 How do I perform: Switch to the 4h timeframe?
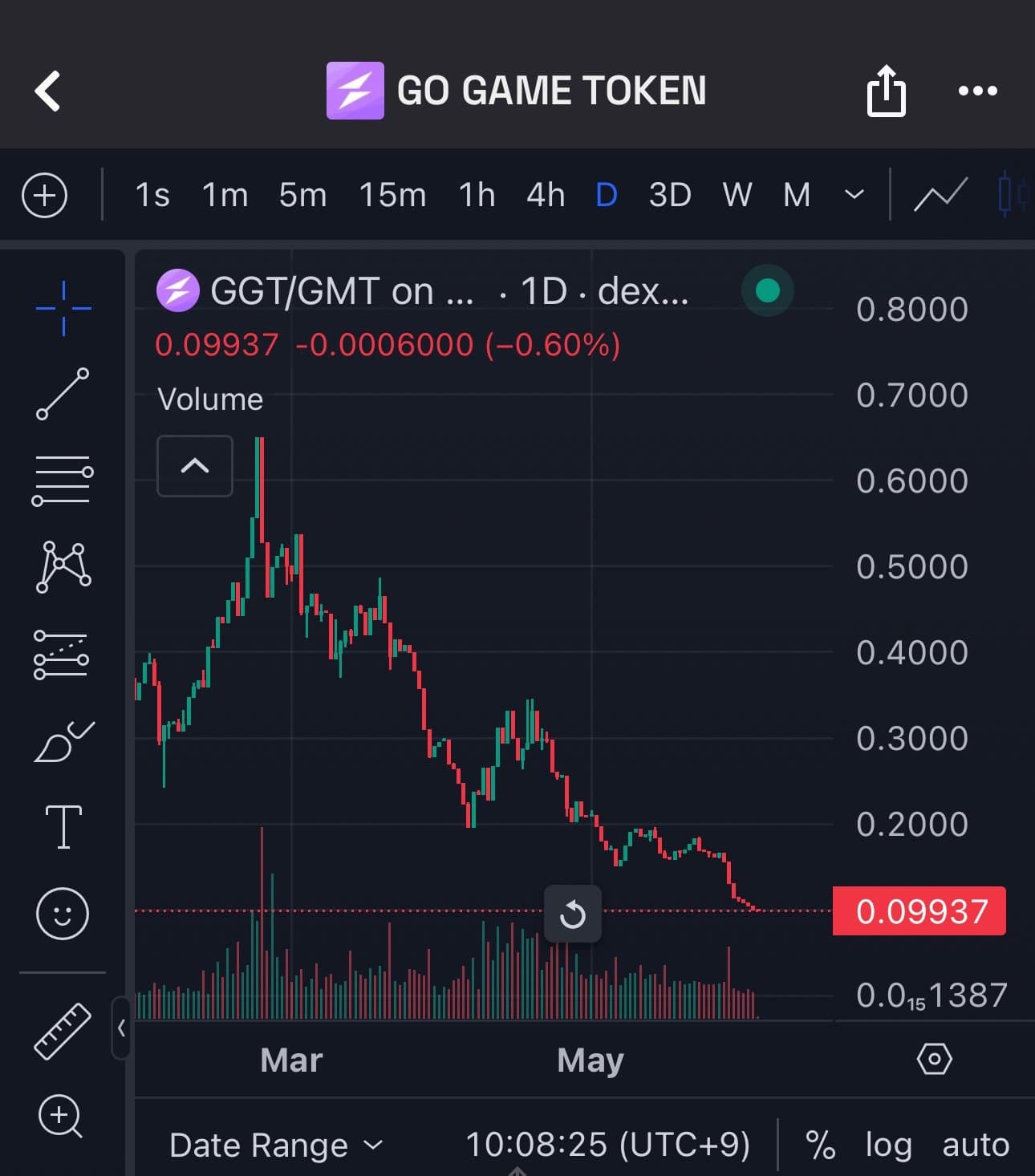pyautogui.click(x=546, y=195)
